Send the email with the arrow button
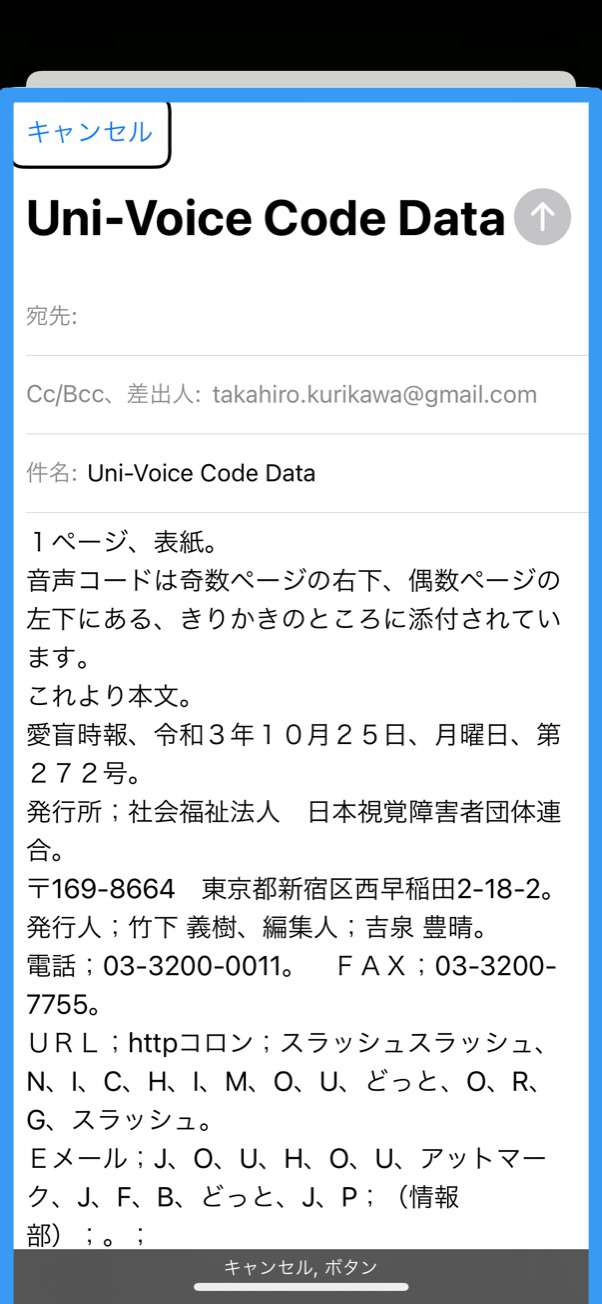 [x=542, y=217]
